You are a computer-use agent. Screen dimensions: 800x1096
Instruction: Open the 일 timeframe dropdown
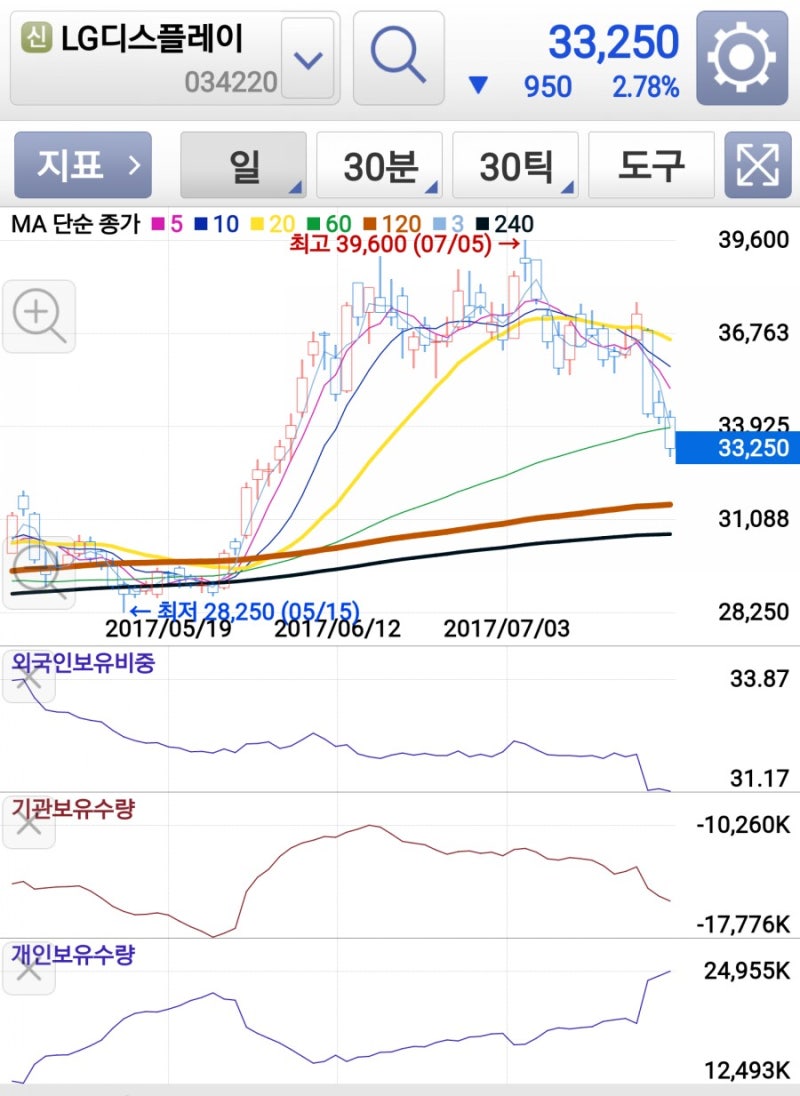click(243, 163)
